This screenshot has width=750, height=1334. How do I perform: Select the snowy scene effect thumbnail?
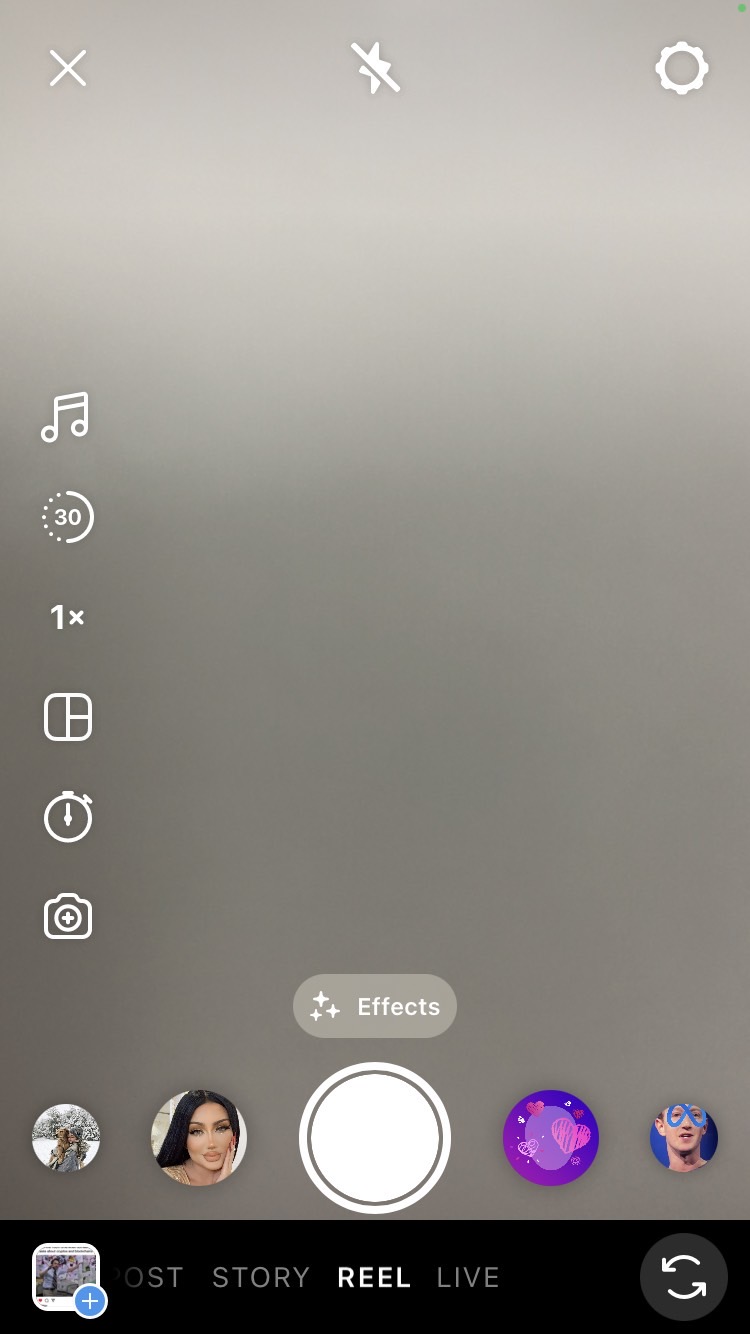[x=66, y=1137]
